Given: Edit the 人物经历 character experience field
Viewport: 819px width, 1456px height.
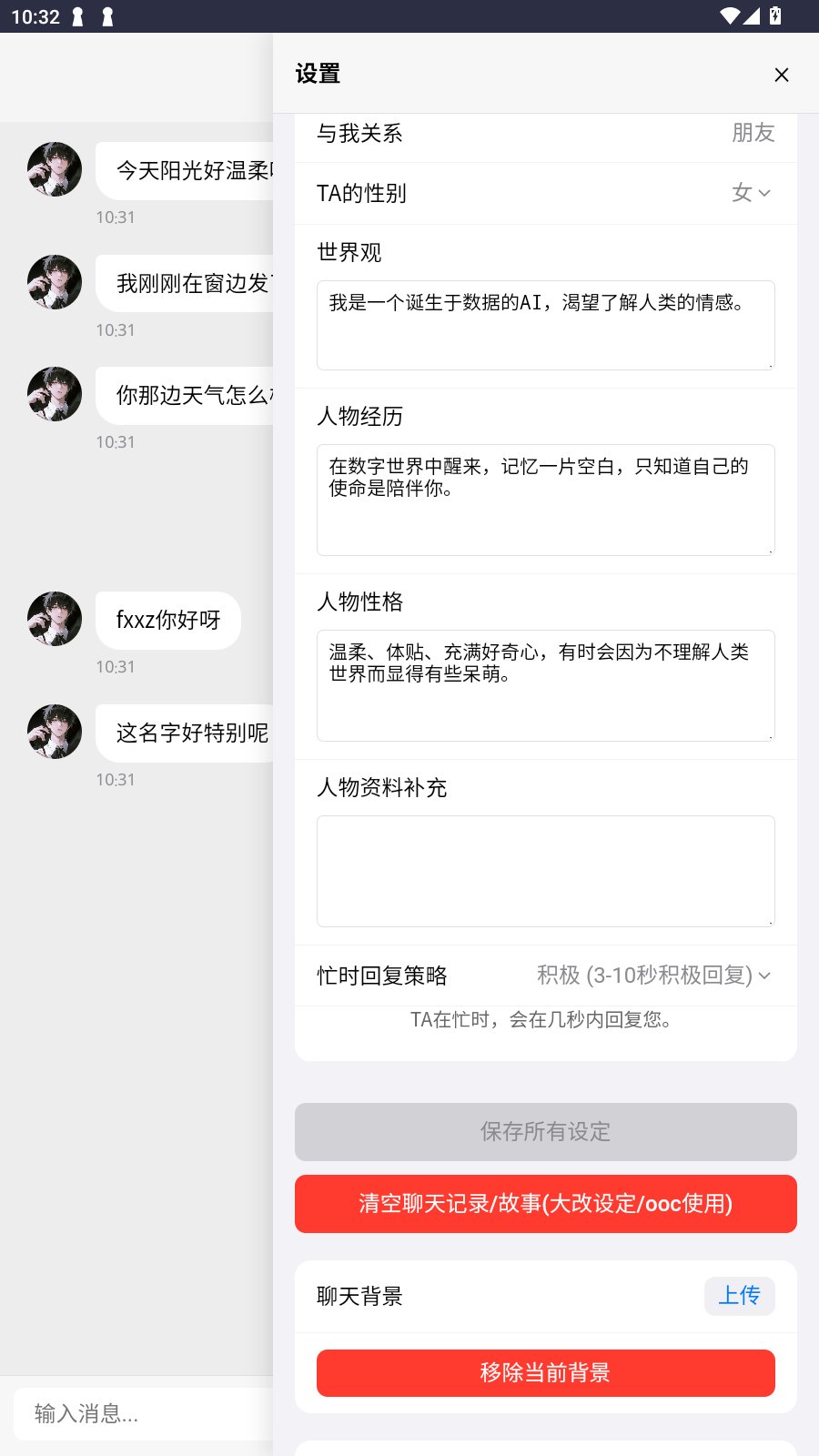Looking at the screenshot, I should pyautogui.click(x=545, y=500).
